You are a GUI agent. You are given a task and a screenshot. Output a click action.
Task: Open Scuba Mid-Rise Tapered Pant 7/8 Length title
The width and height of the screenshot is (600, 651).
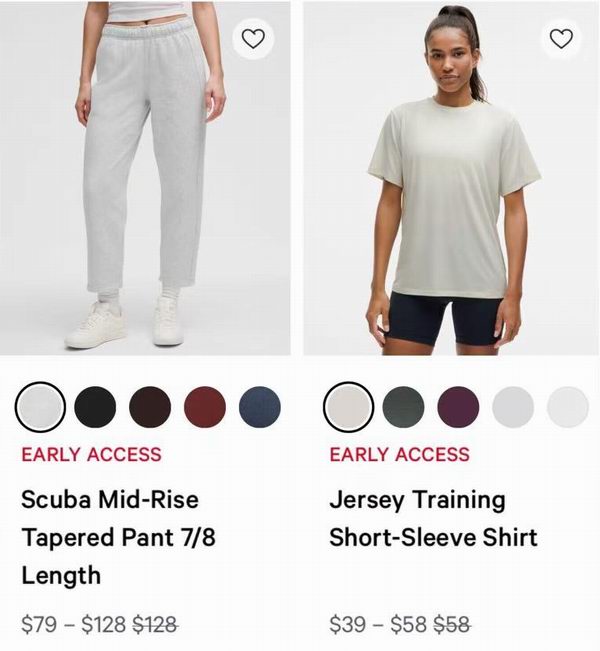click(118, 537)
